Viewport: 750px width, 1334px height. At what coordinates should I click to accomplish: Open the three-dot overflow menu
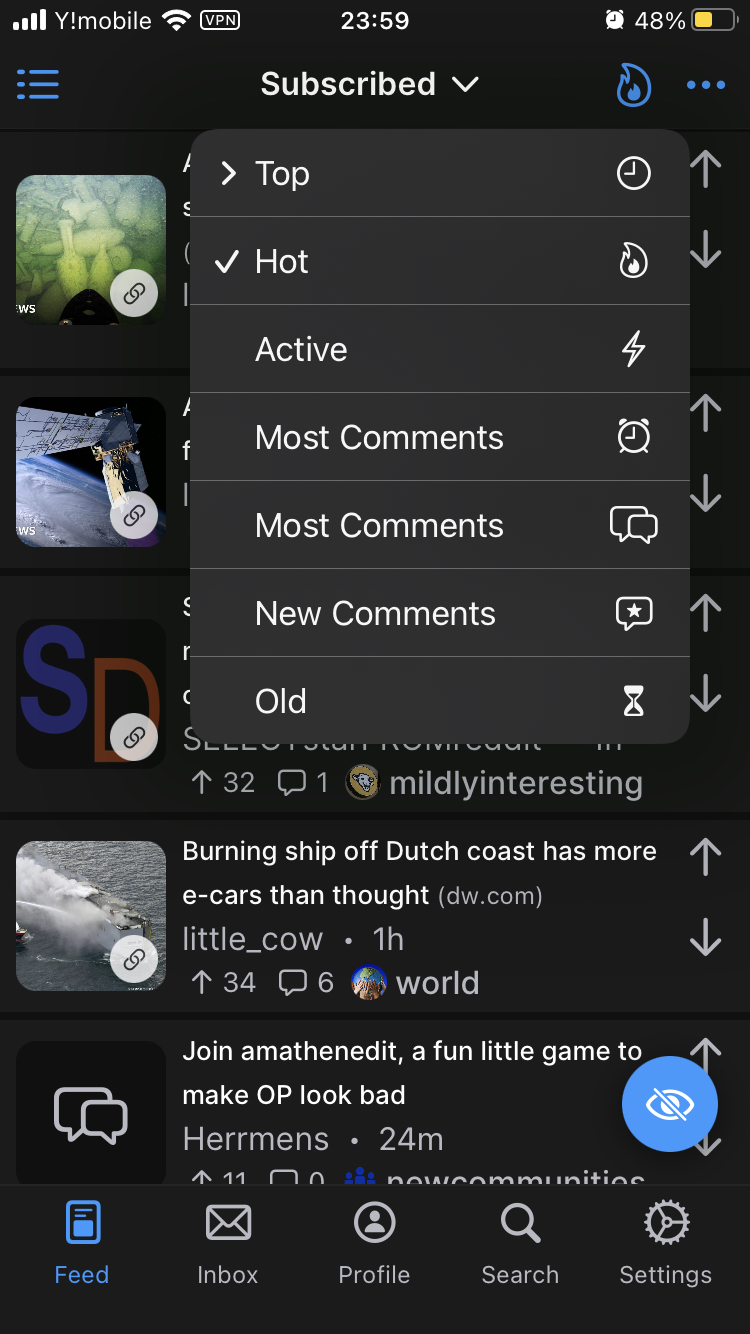(x=706, y=85)
